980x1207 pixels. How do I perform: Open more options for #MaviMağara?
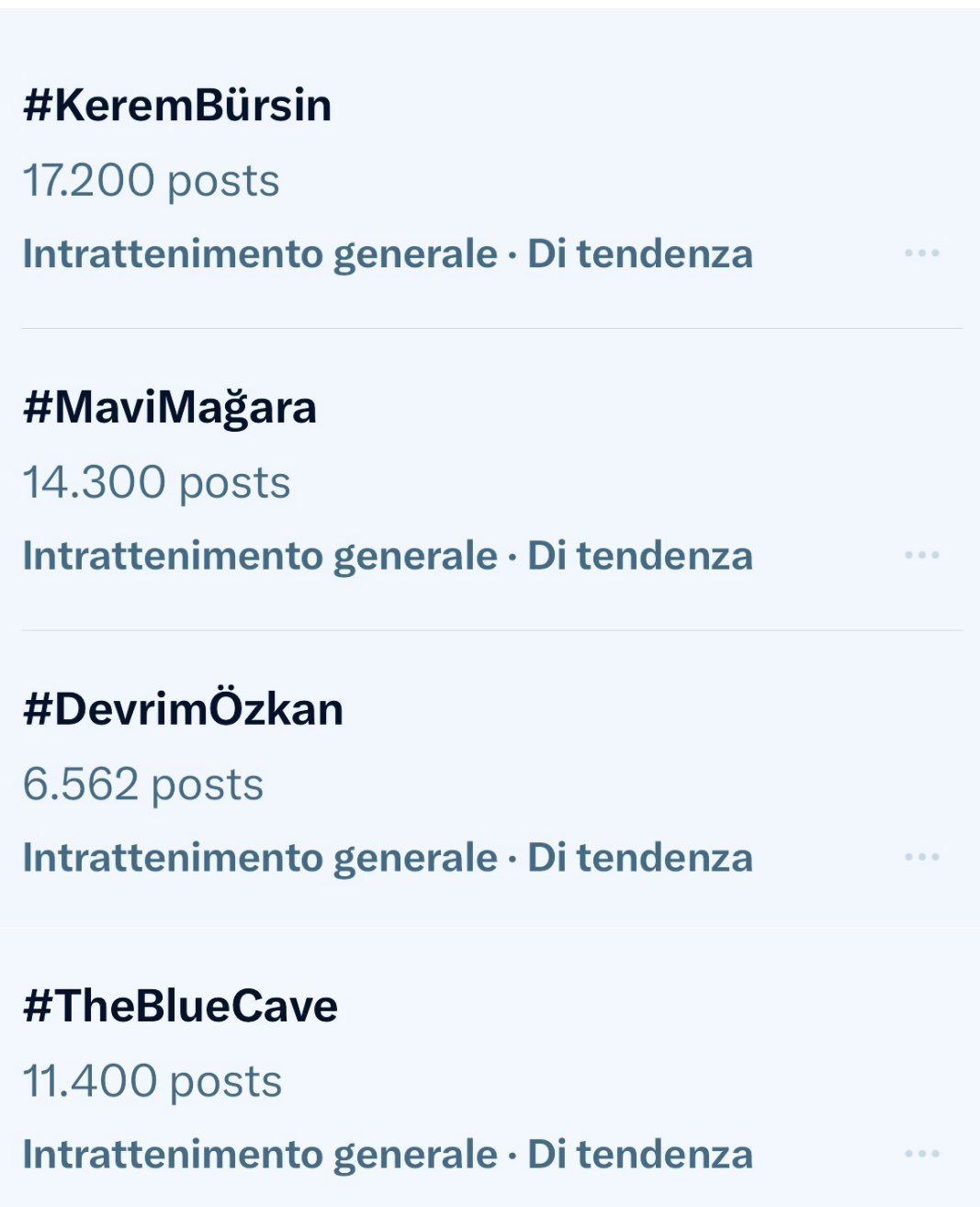tap(921, 555)
